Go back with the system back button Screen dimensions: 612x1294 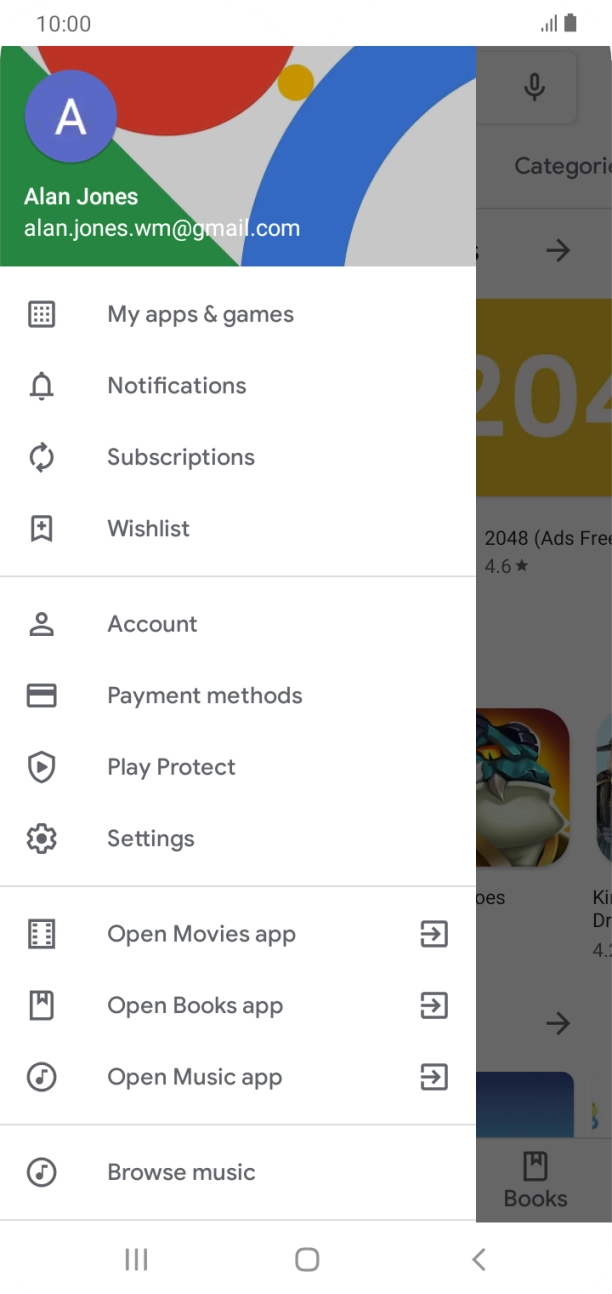pos(478,1259)
